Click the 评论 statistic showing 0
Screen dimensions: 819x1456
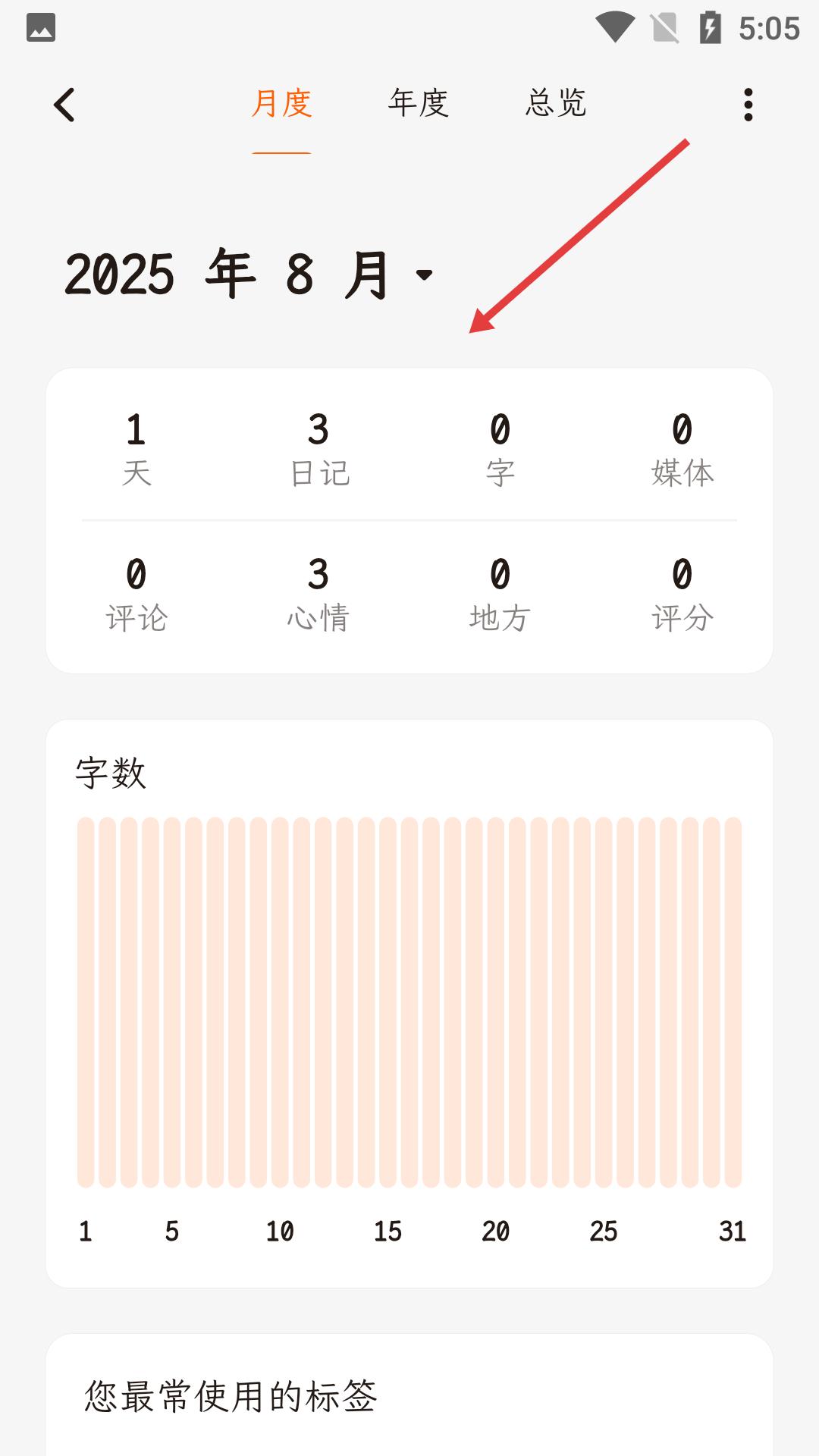[x=137, y=591]
